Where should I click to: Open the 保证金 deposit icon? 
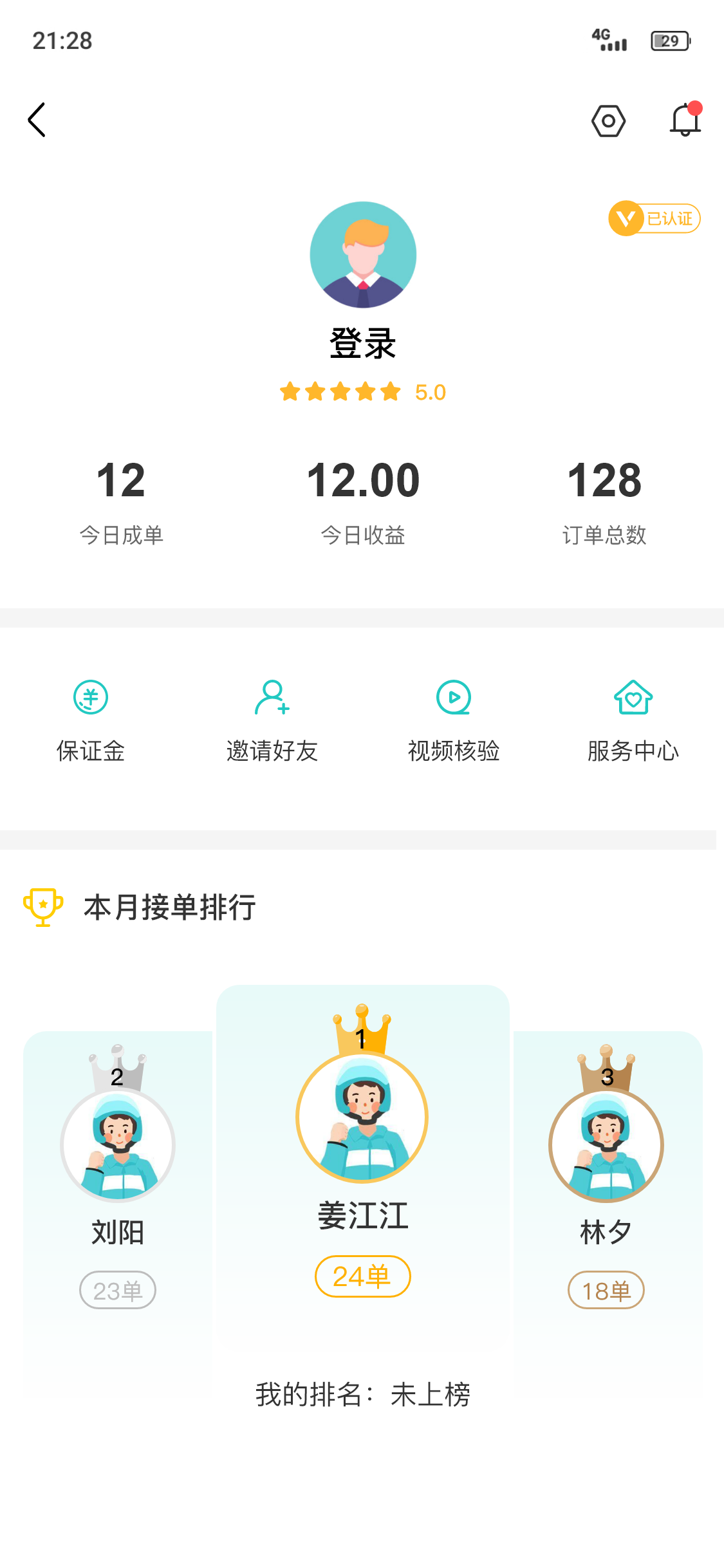click(90, 718)
